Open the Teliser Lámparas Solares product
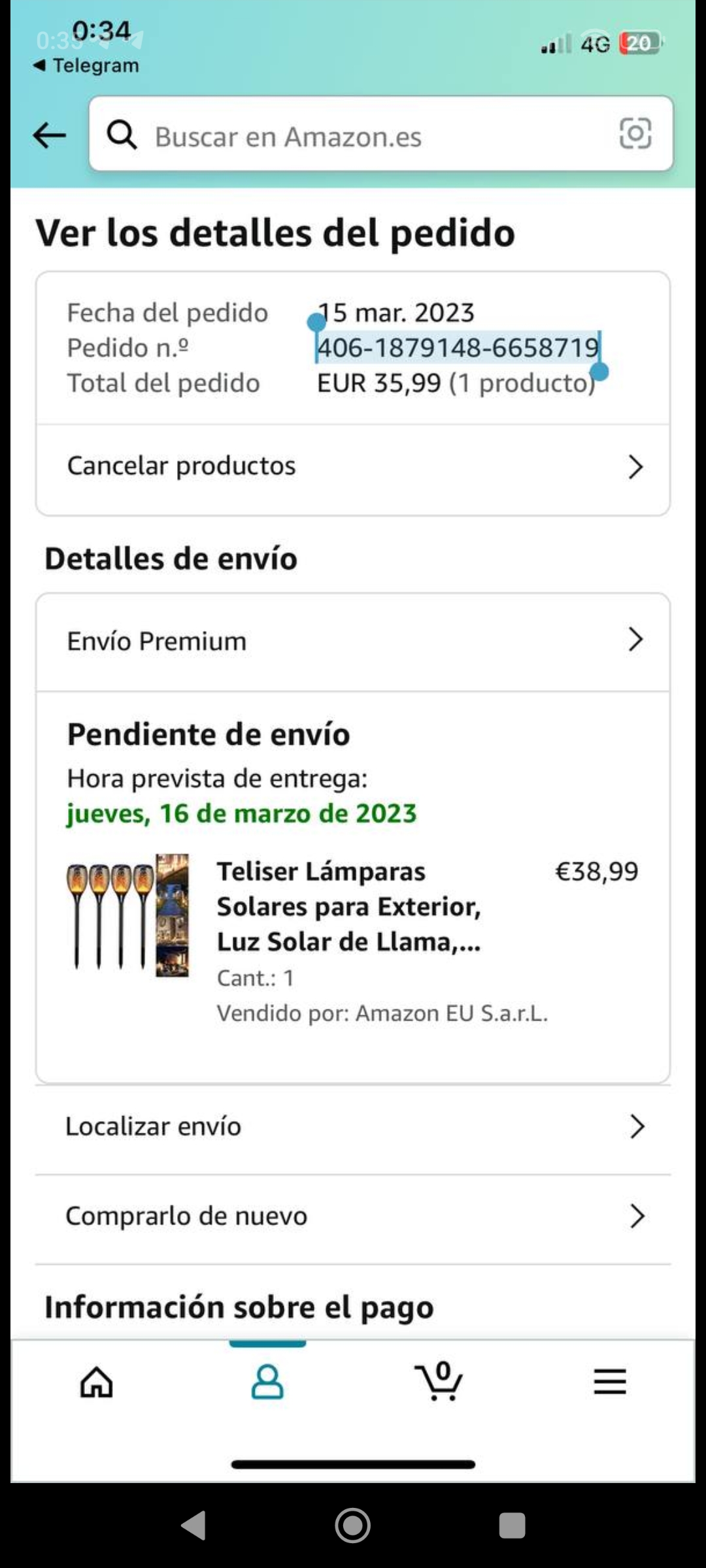The width and height of the screenshot is (706, 1568). point(348,907)
